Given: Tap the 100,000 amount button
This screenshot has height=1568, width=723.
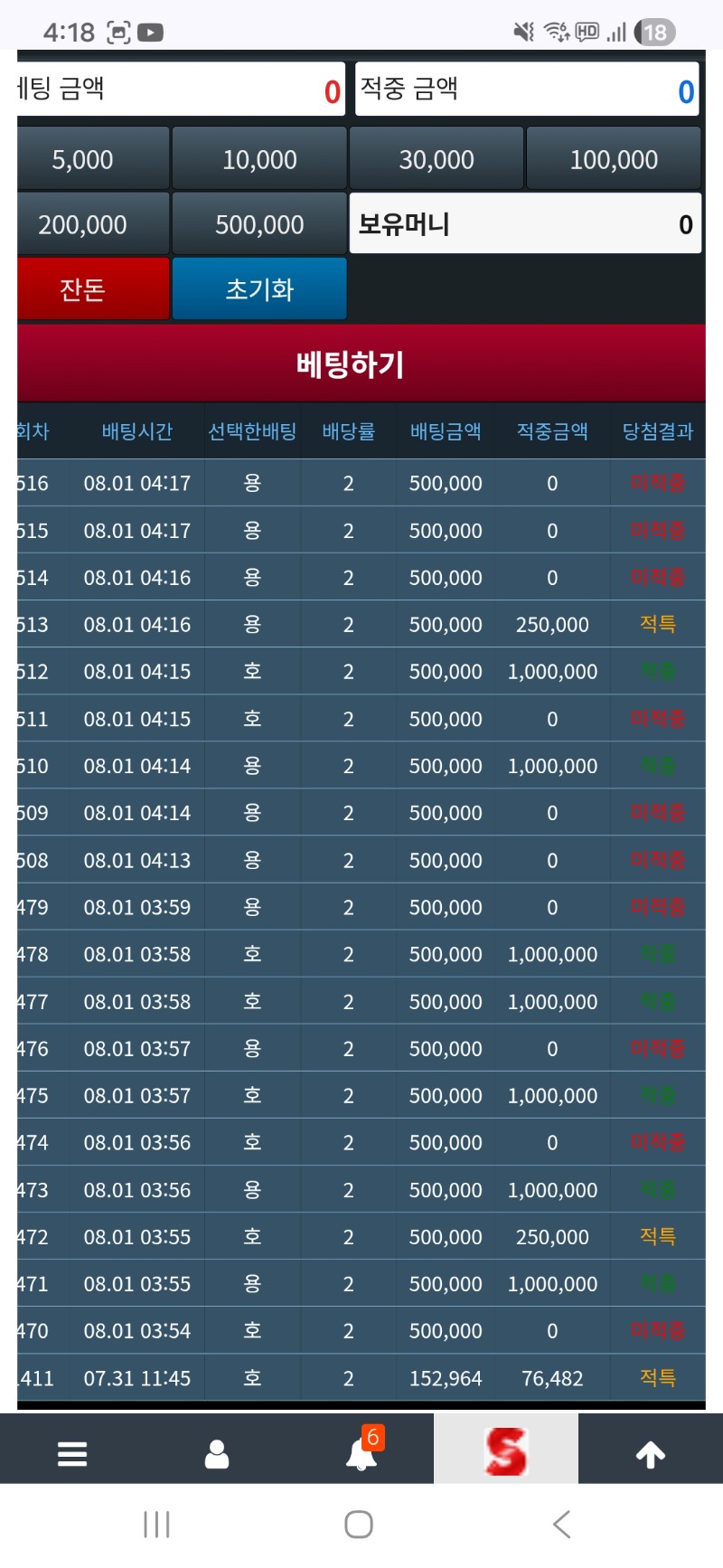Looking at the screenshot, I should pos(614,159).
